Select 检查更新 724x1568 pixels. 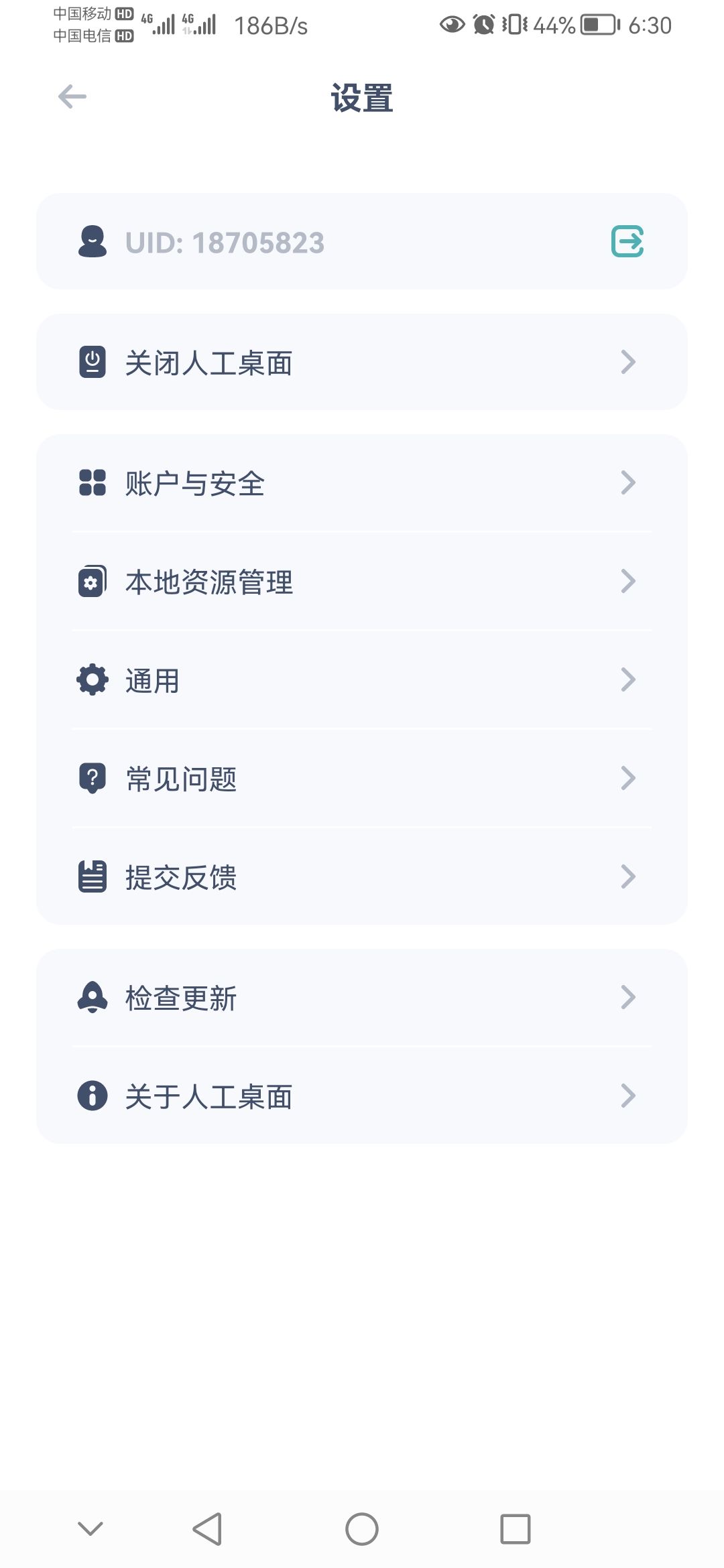coord(362,998)
